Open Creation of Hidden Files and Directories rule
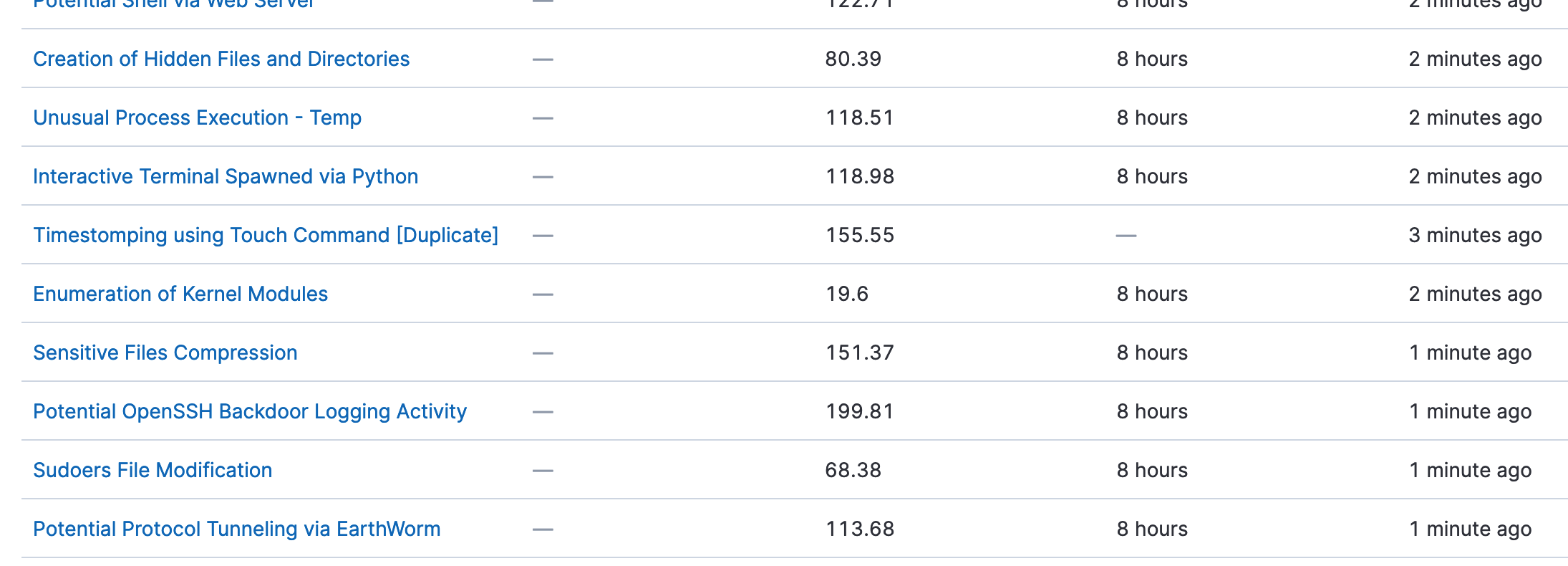 coord(221,59)
